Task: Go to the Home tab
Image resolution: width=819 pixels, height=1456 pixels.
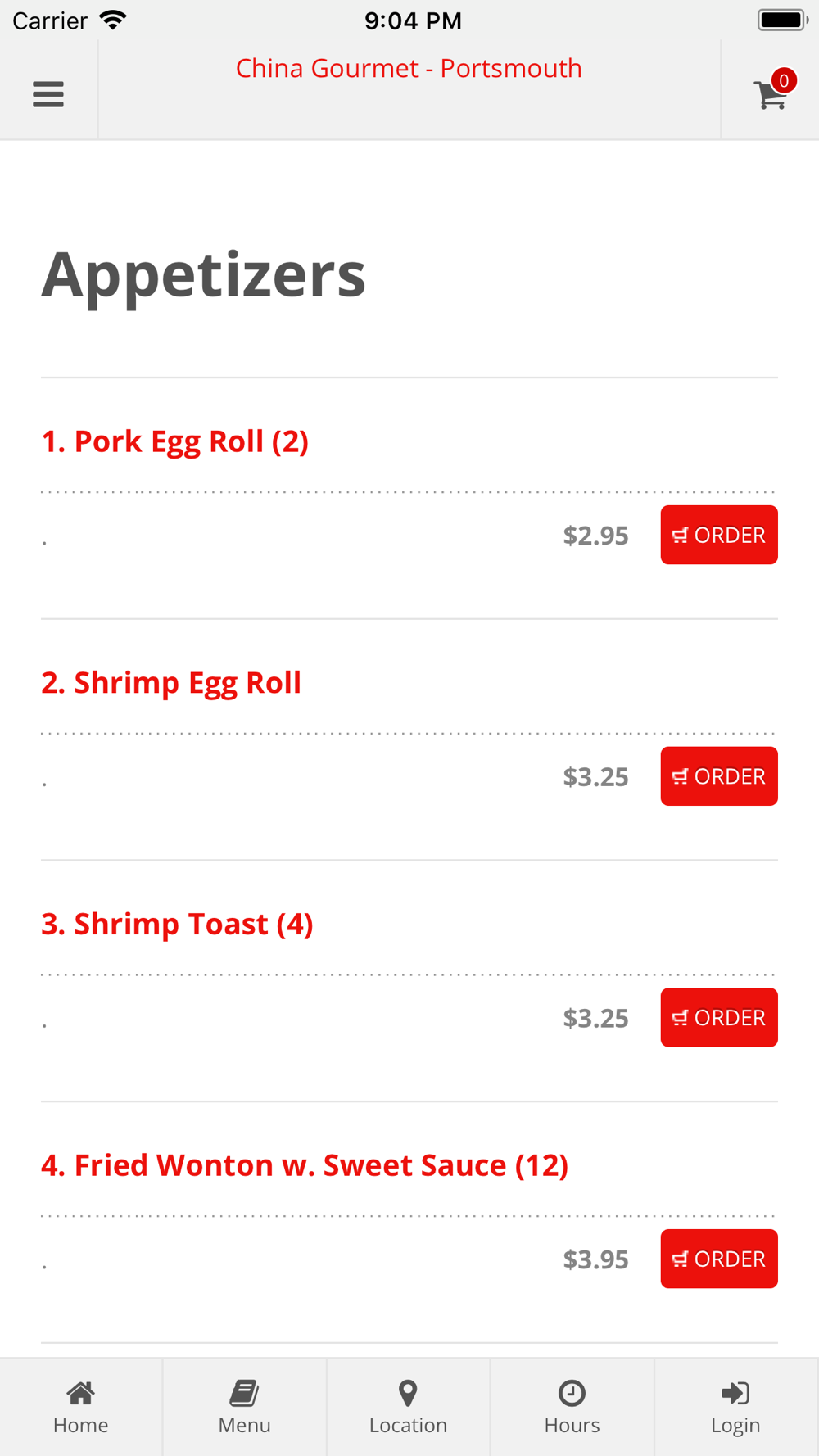Action: pyautogui.click(x=81, y=1408)
